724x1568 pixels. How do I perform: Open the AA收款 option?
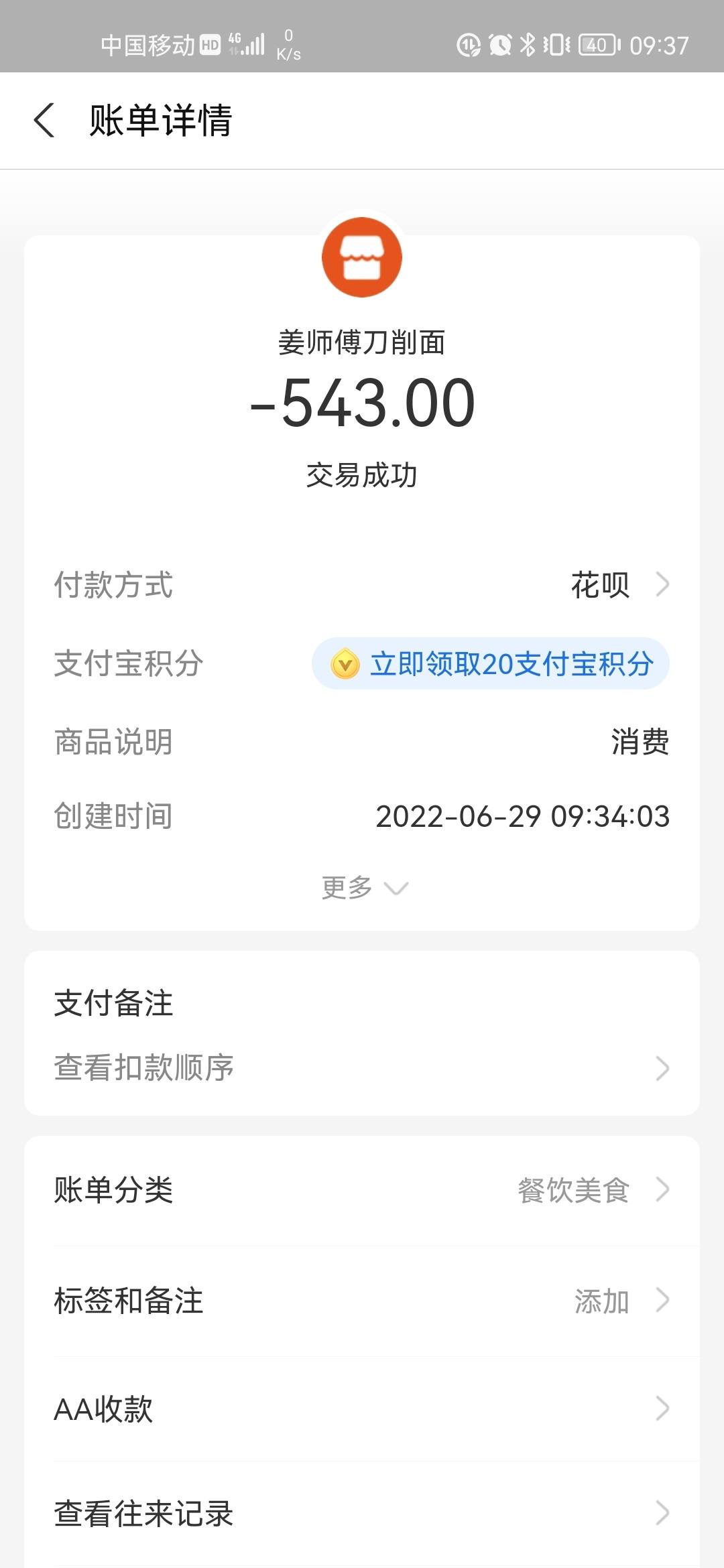pos(362,1409)
